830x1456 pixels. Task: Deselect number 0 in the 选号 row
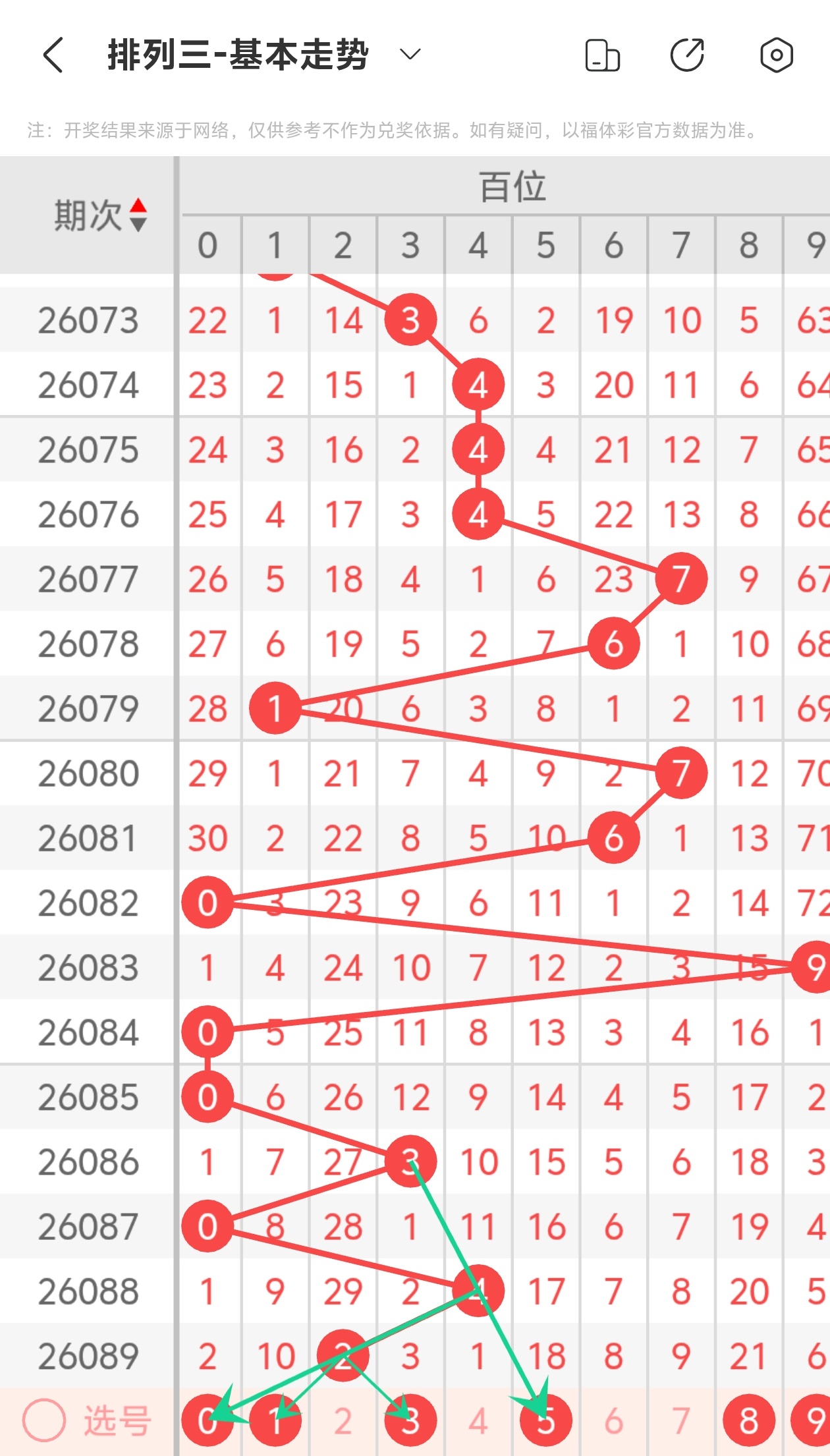click(x=207, y=1421)
